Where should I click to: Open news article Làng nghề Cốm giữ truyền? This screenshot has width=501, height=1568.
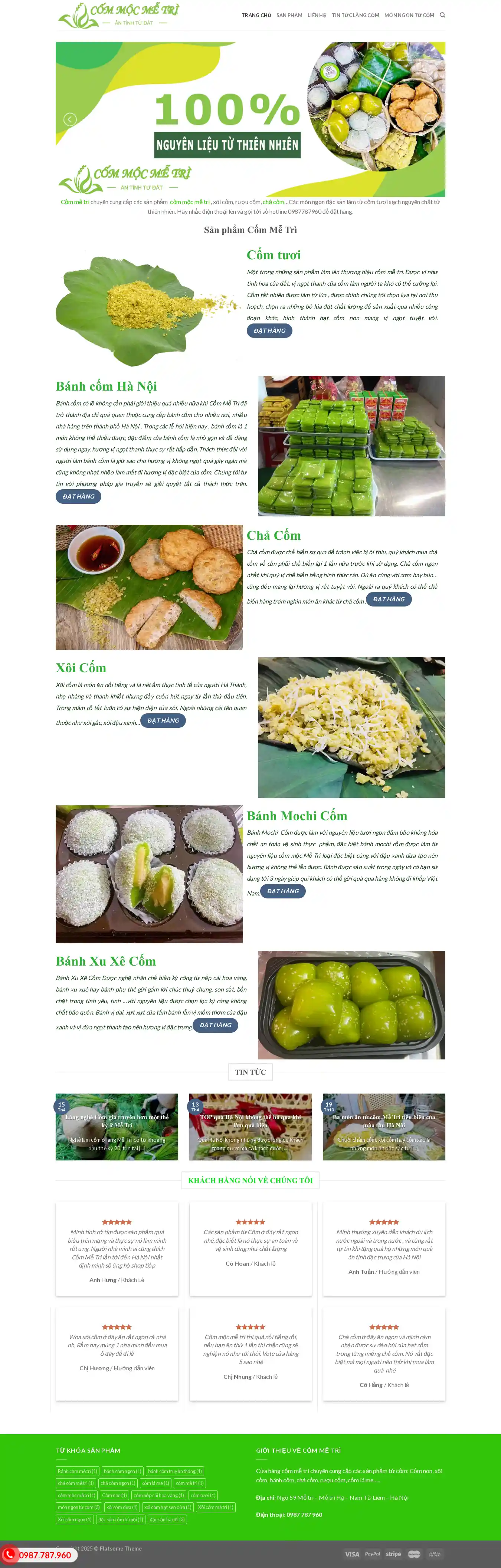(x=117, y=1121)
